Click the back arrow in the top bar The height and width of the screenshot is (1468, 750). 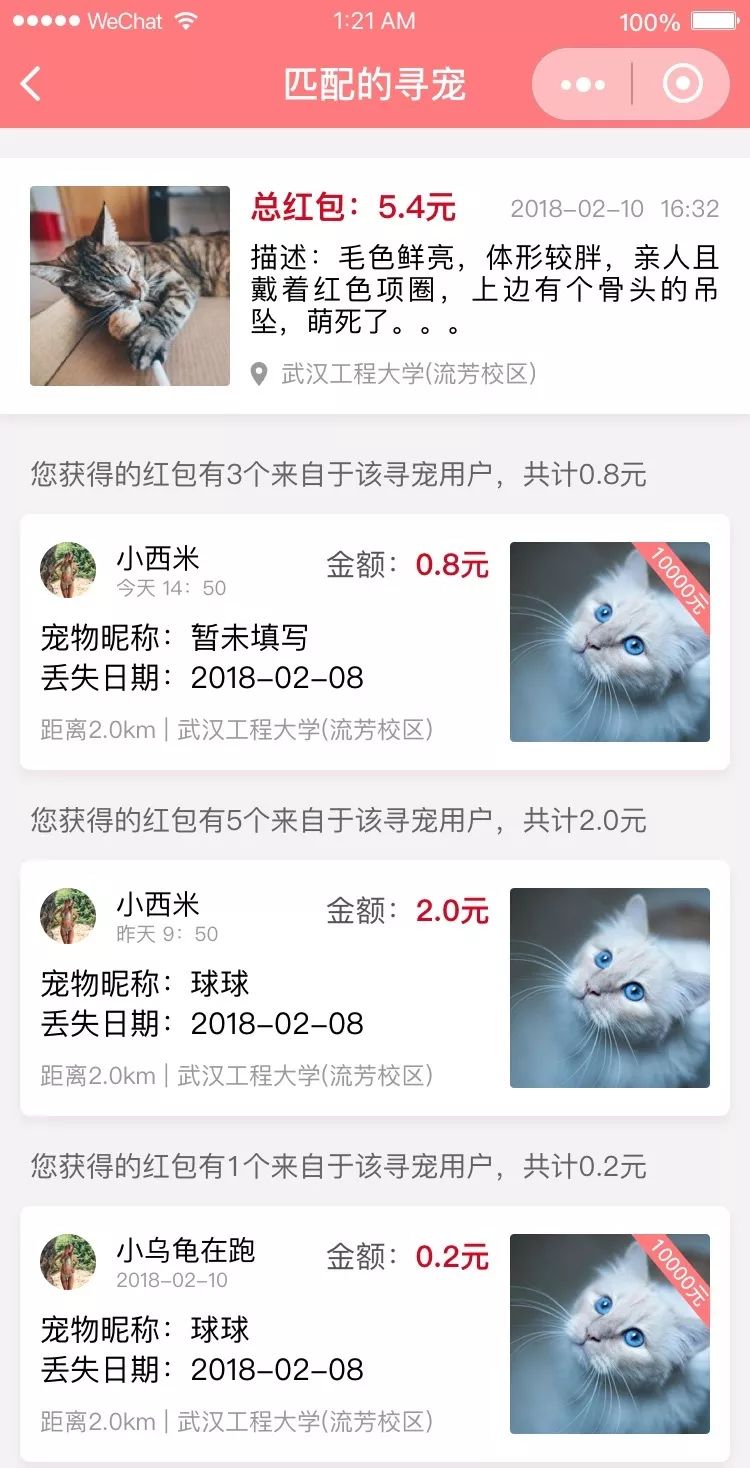click(30, 85)
